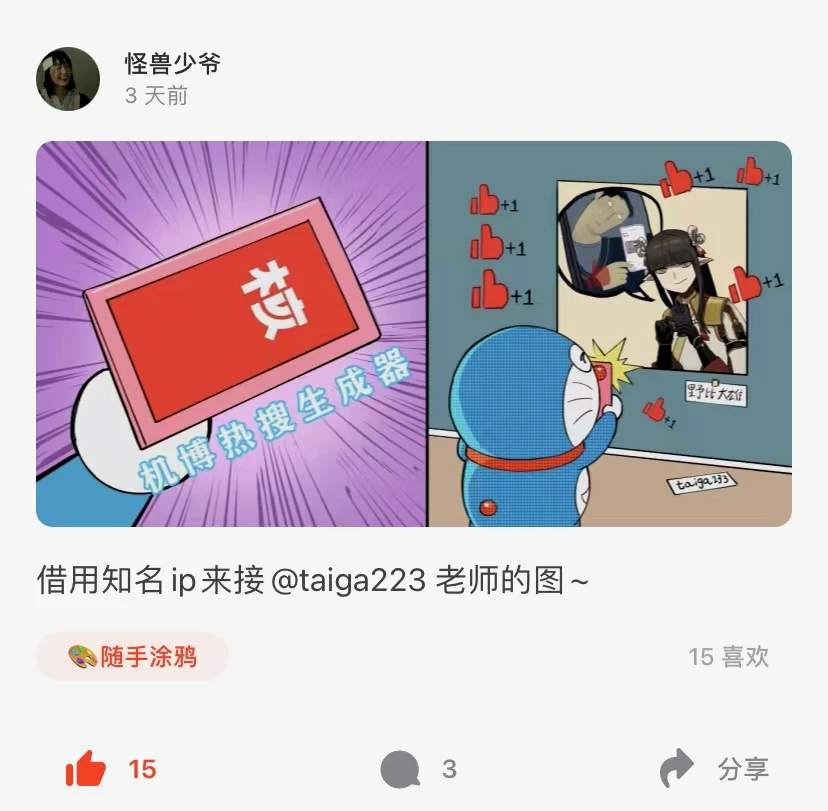
Task: View the 15 喜欢 likes list
Action: (728, 657)
